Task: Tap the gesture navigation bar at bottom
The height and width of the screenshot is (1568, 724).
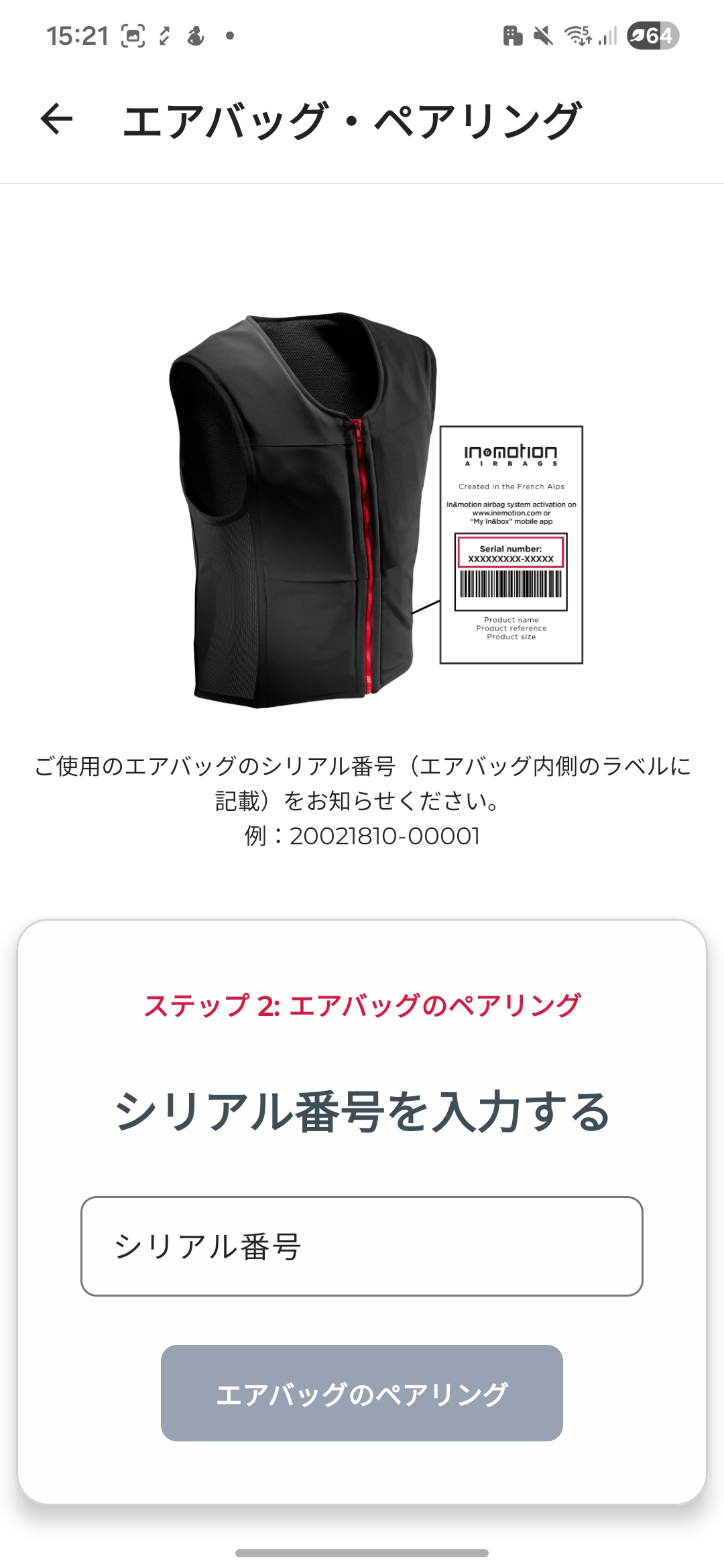Action: tap(362, 1553)
